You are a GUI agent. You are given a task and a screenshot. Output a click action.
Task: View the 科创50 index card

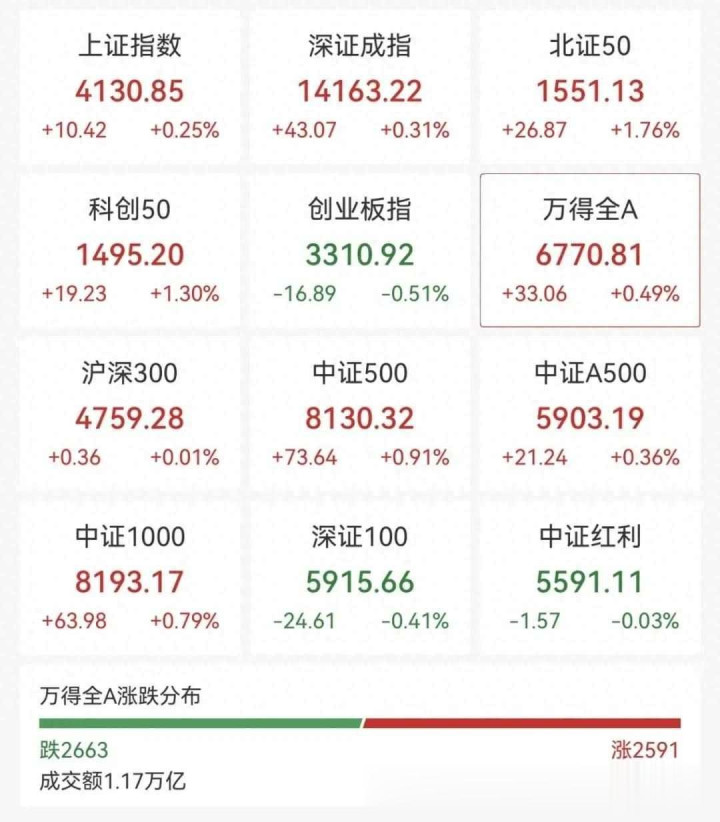(x=130, y=252)
